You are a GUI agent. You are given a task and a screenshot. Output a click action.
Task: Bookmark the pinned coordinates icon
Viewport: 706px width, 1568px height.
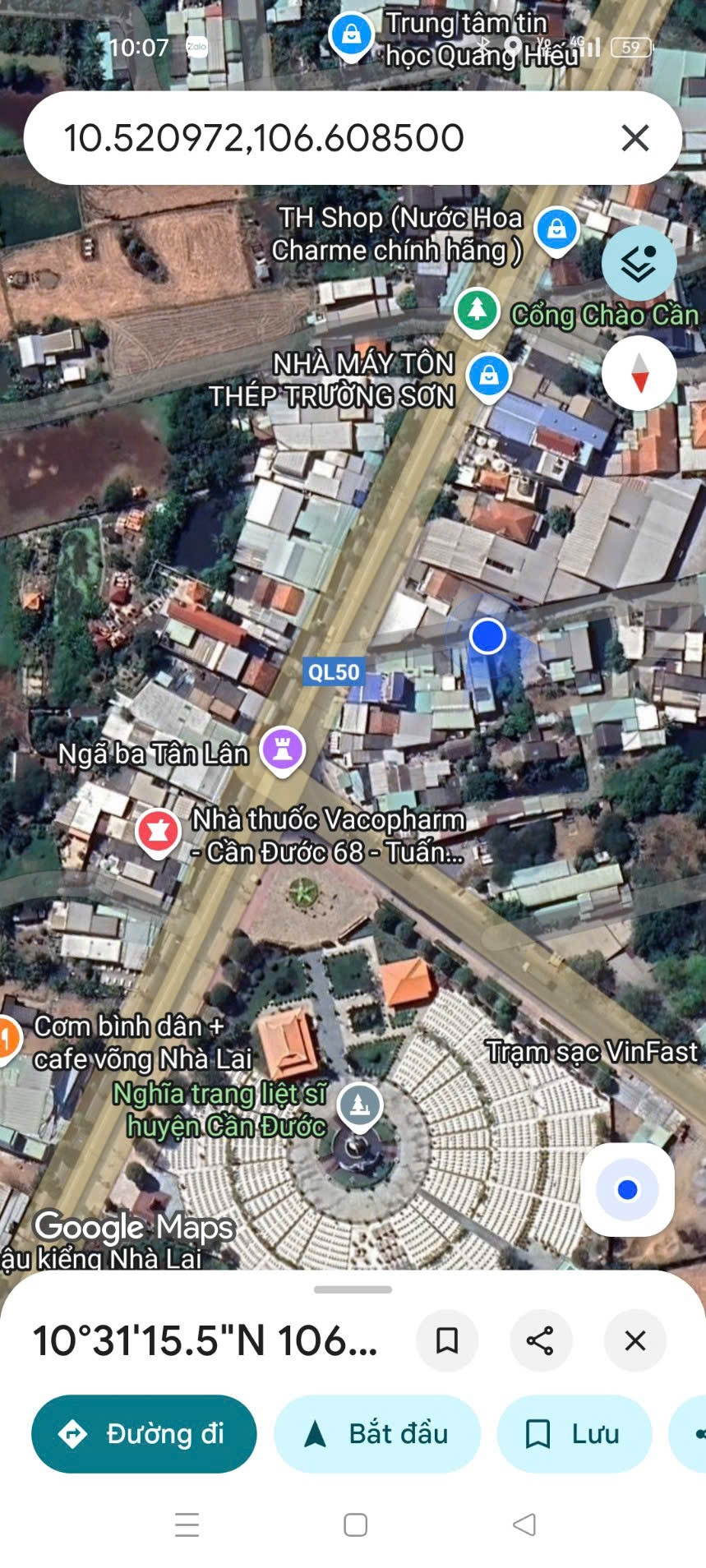coord(446,1340)
